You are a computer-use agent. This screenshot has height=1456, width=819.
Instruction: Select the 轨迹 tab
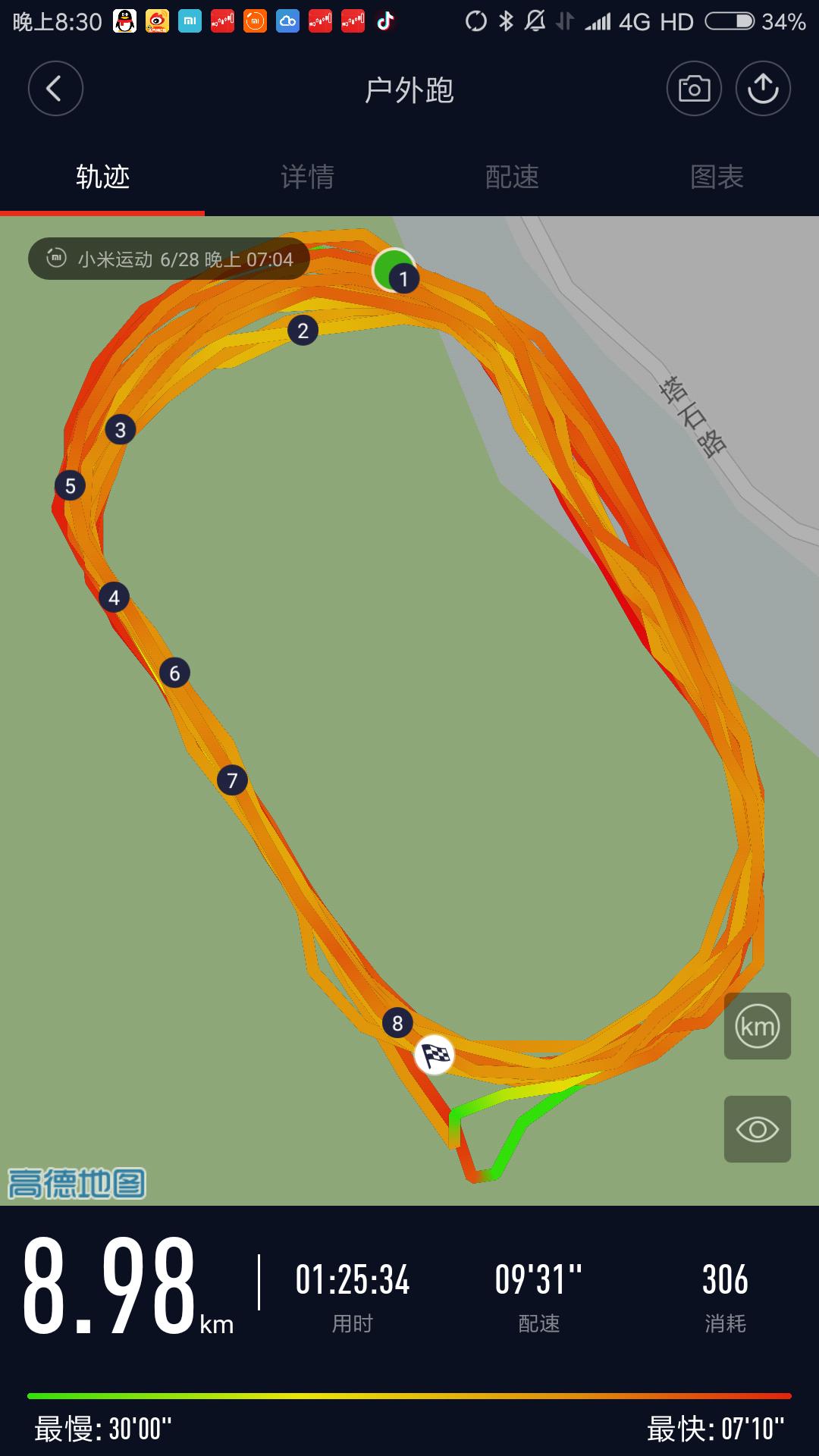102,177
